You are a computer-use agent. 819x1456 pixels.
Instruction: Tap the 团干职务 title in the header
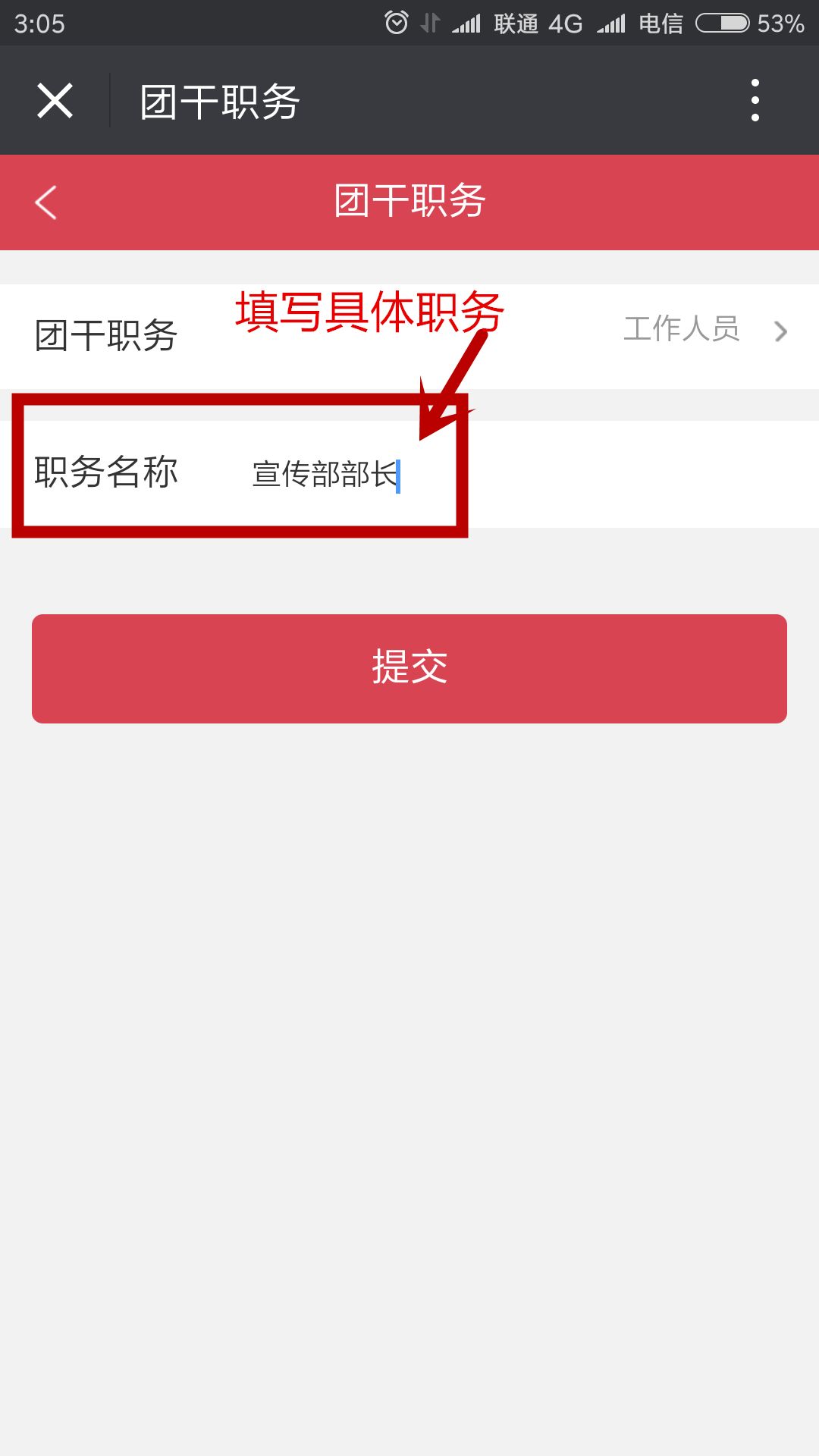click(x=220, y=101)
